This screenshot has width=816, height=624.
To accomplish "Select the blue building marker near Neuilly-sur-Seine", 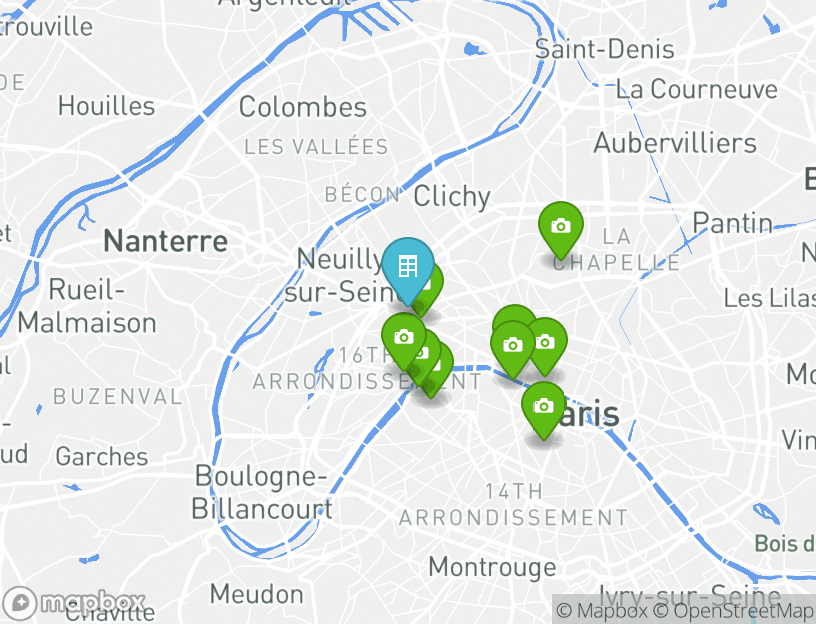I will 408,267.
